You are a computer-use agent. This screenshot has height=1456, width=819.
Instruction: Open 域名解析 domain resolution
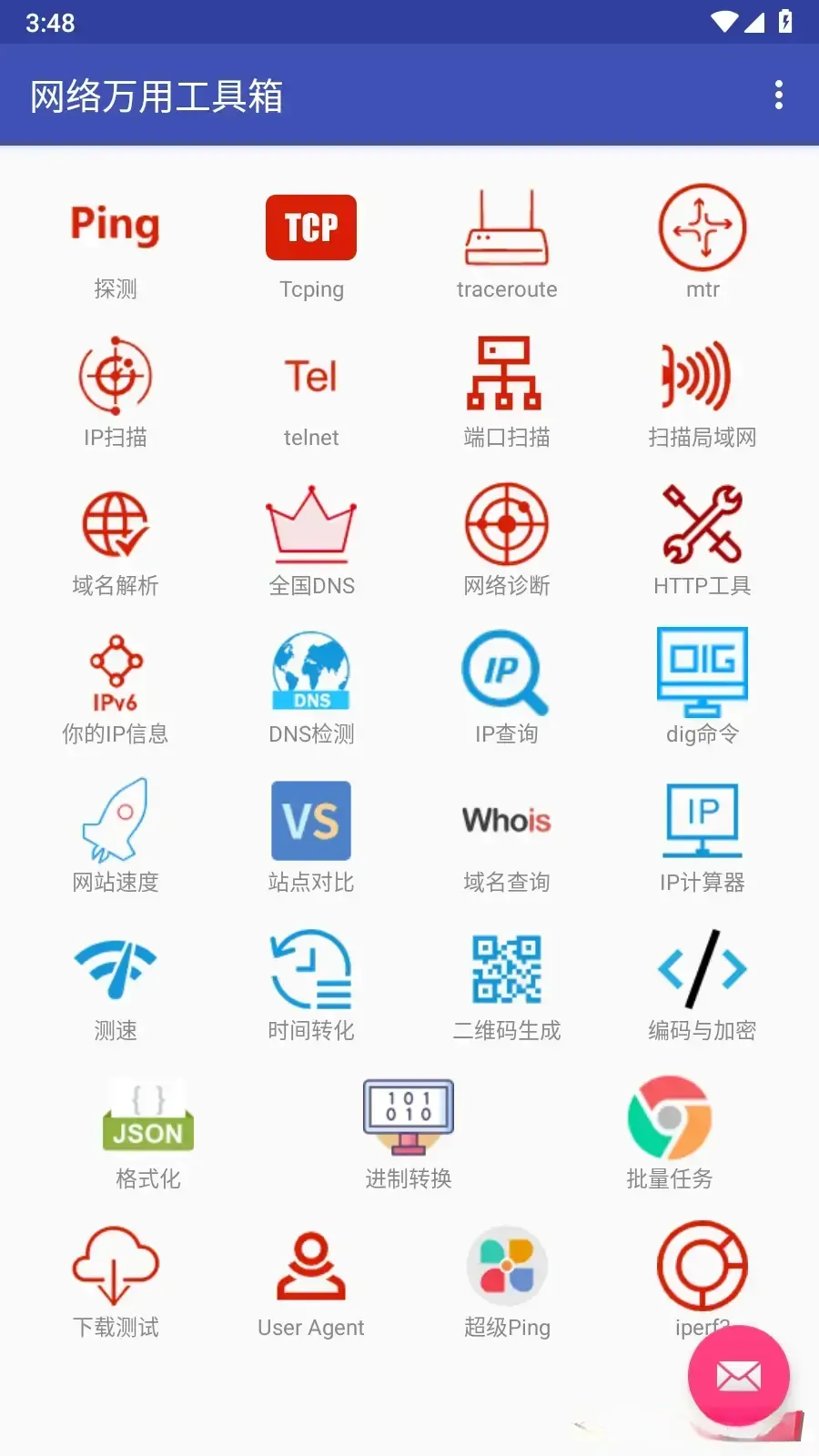point(116,540)
